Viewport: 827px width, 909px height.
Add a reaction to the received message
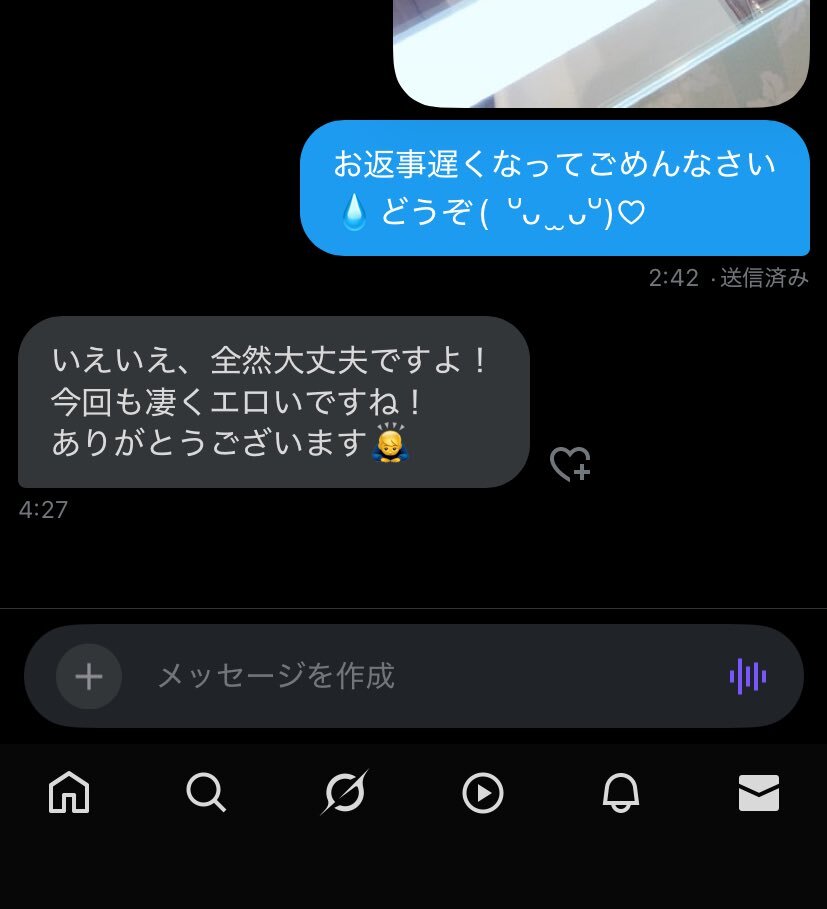click(x=570, y=464)
